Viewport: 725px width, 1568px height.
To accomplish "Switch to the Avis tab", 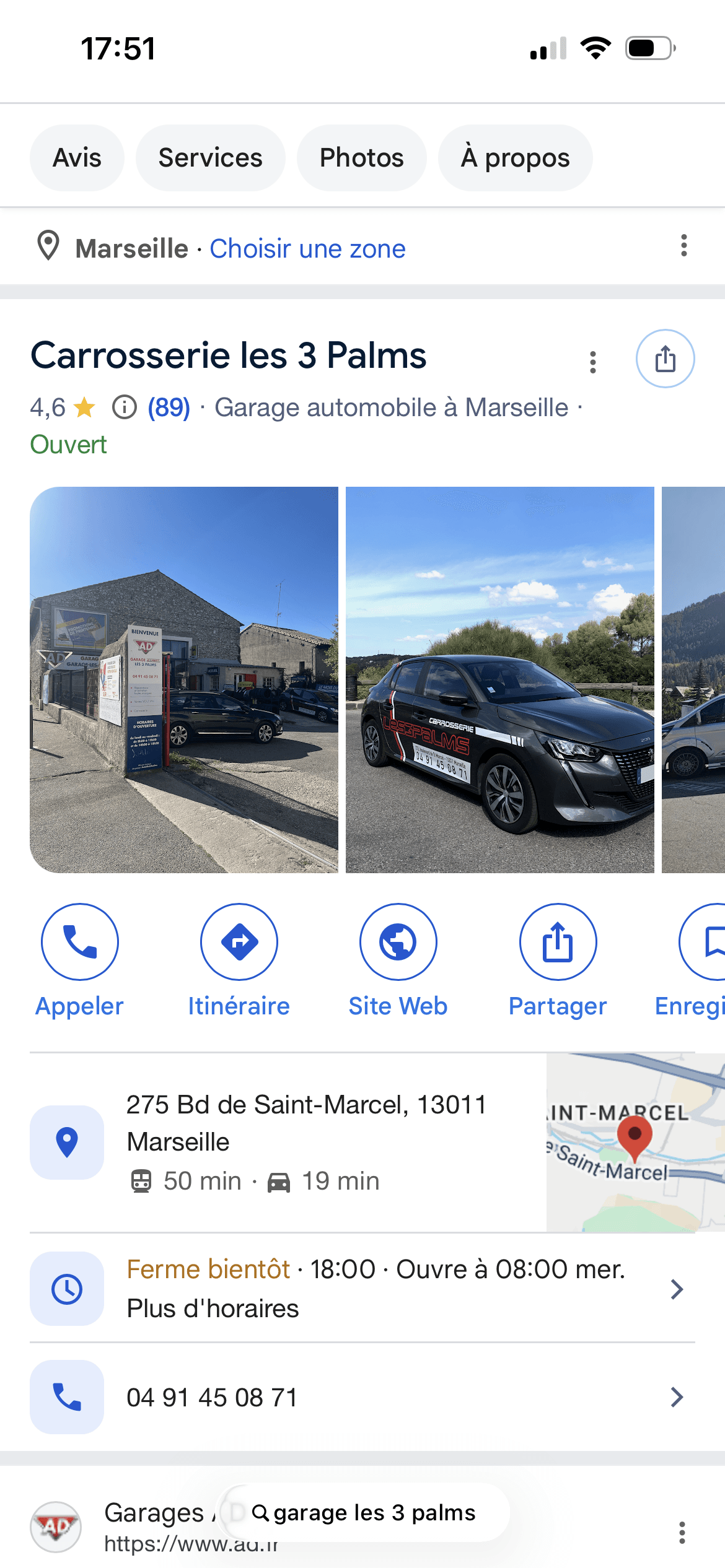I will [x=77, y=158].
